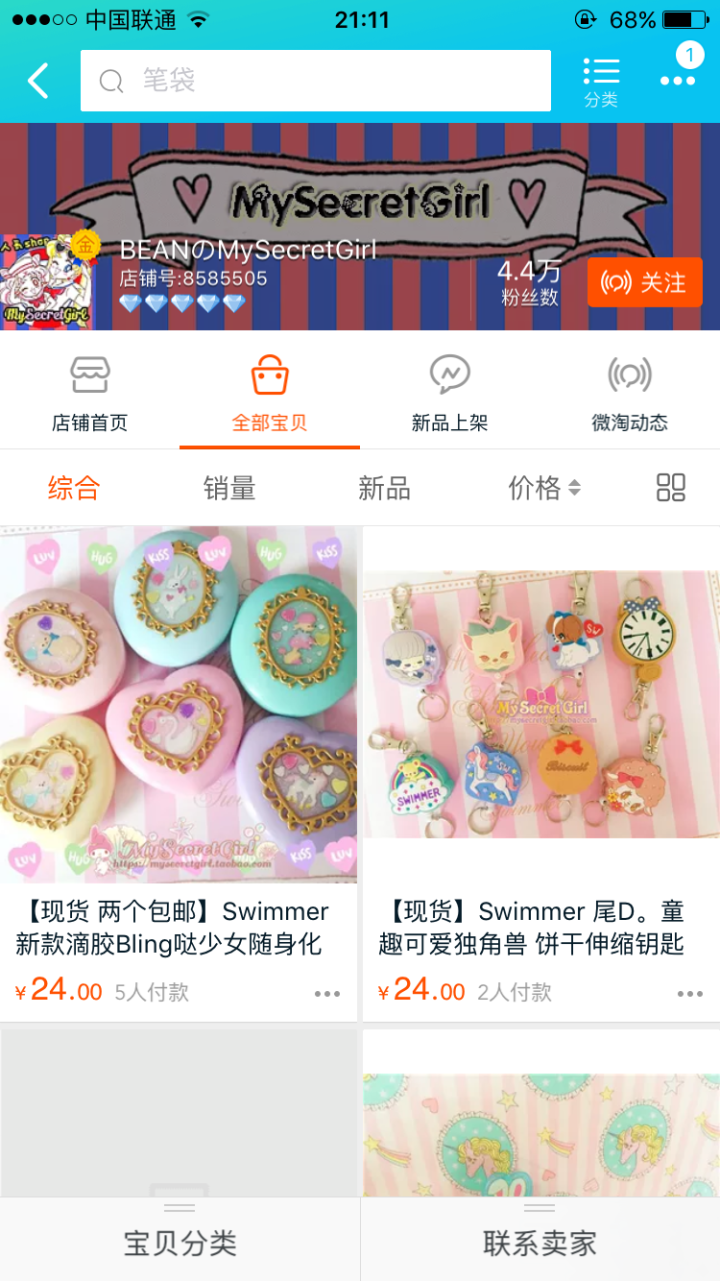The image size is (720, 1281).
Task: Open the three-dot more menu with badge
Action: pos(677,80)
